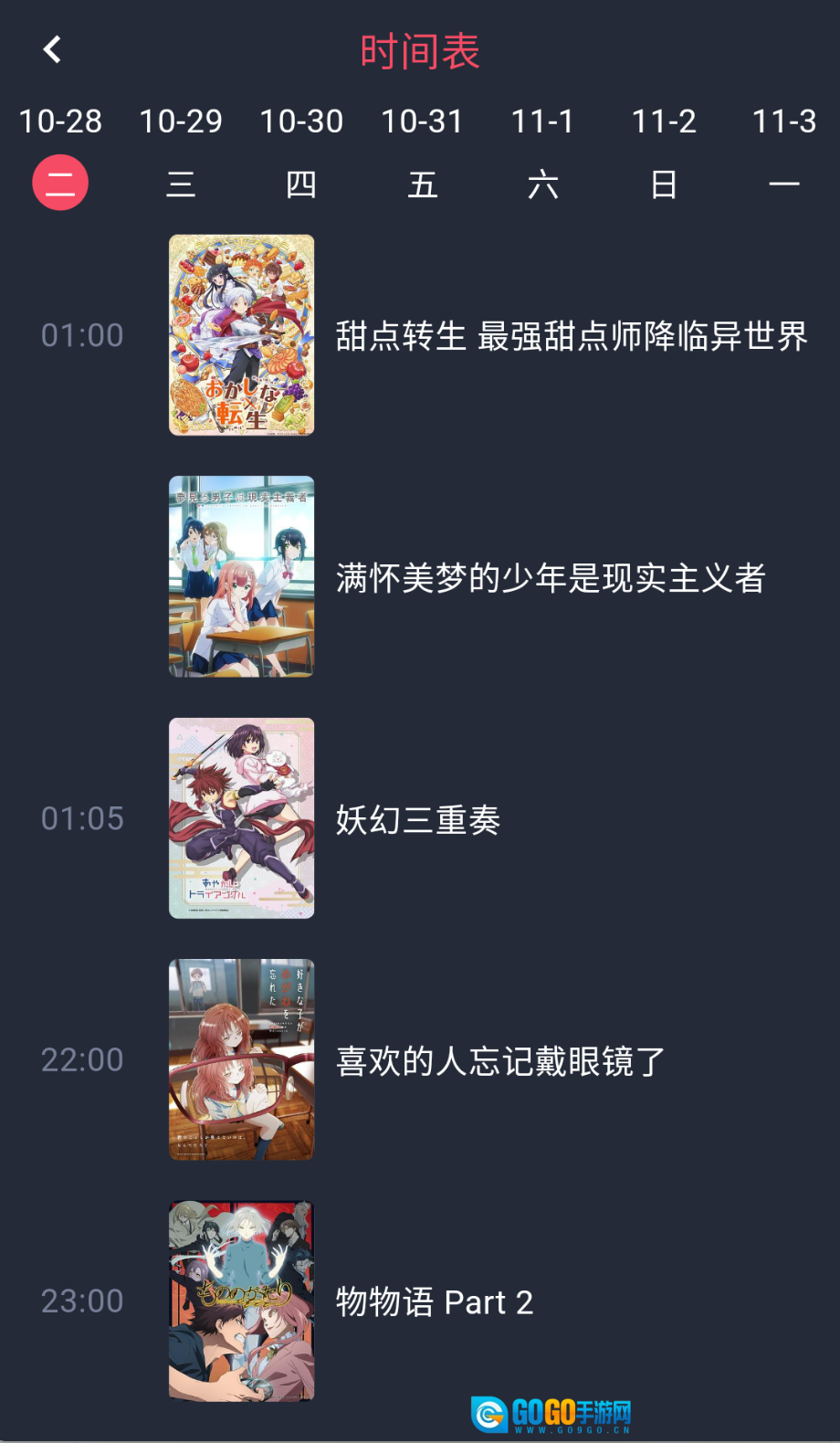Open 满怀美梦的少年是现实主义者

click(x=550, y=577)
